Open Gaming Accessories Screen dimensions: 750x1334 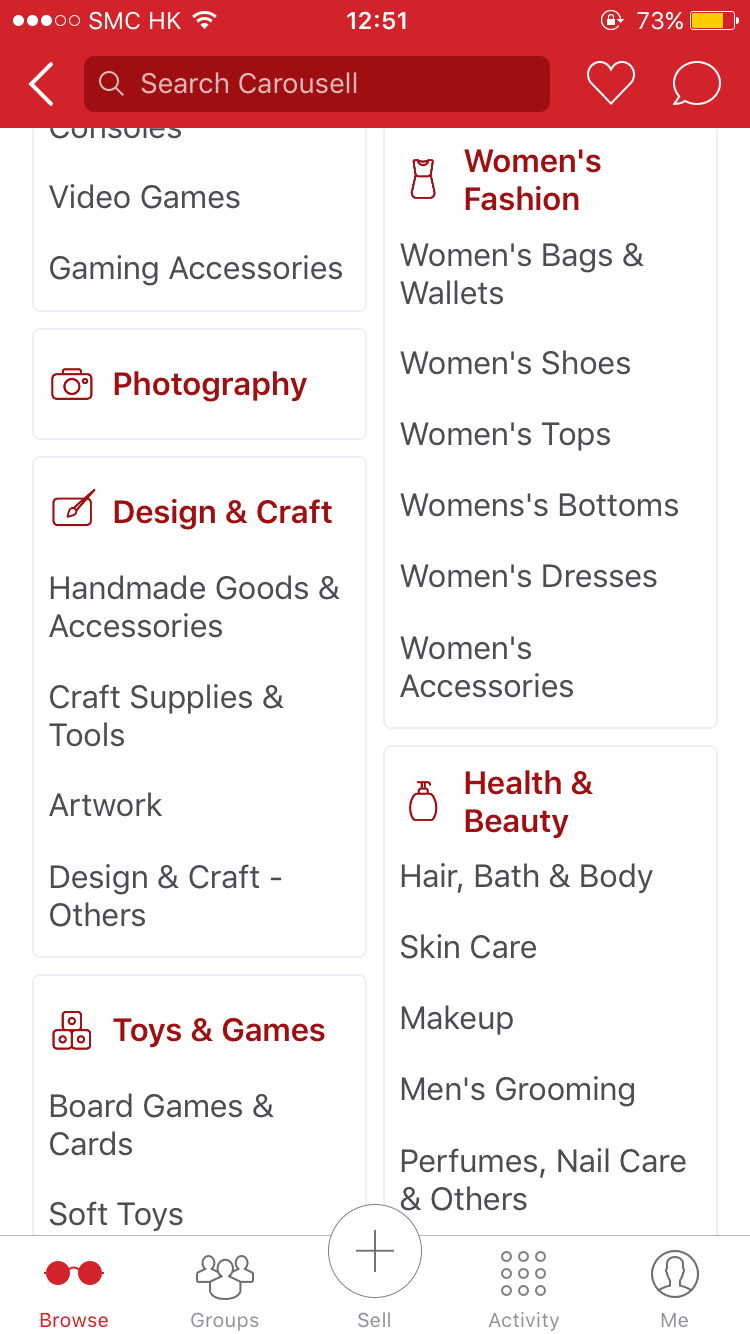[x=196, y=269]
